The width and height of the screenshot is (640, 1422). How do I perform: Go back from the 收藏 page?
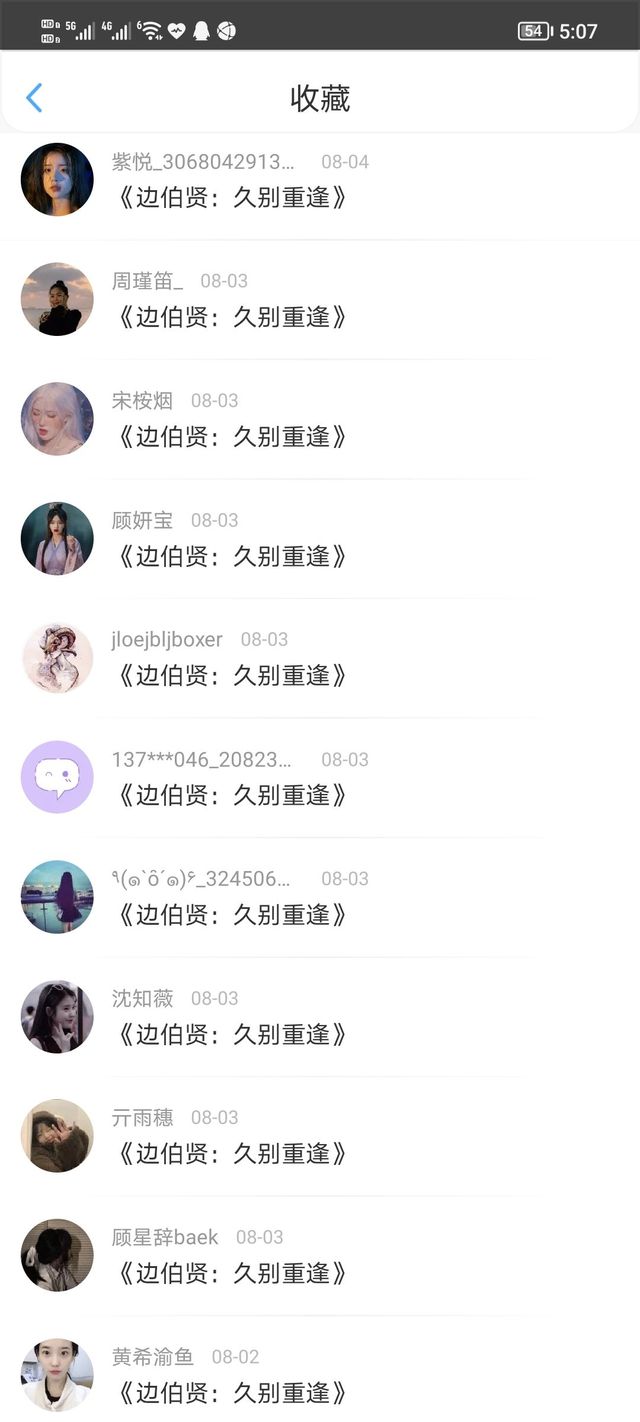tap(34, 98)
